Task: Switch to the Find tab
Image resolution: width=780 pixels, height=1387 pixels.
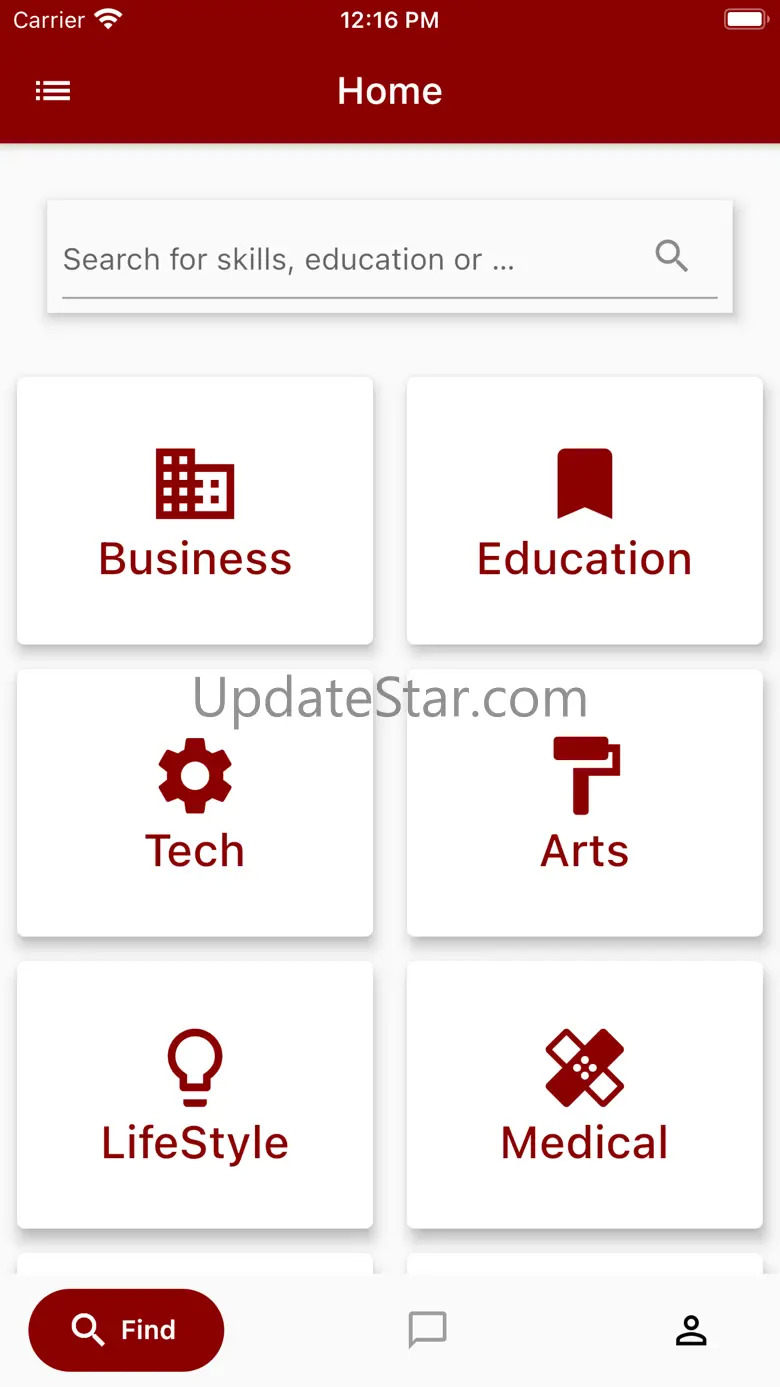Action: [x=126, y=1329]
